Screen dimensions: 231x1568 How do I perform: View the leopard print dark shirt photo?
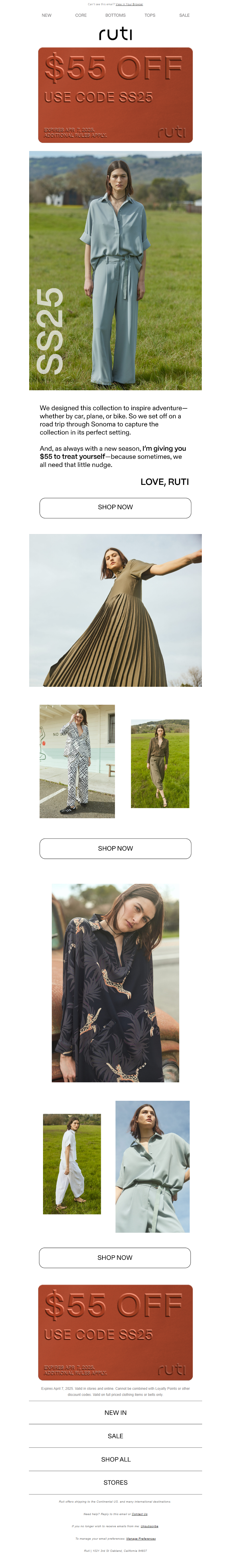coord(115,982)
